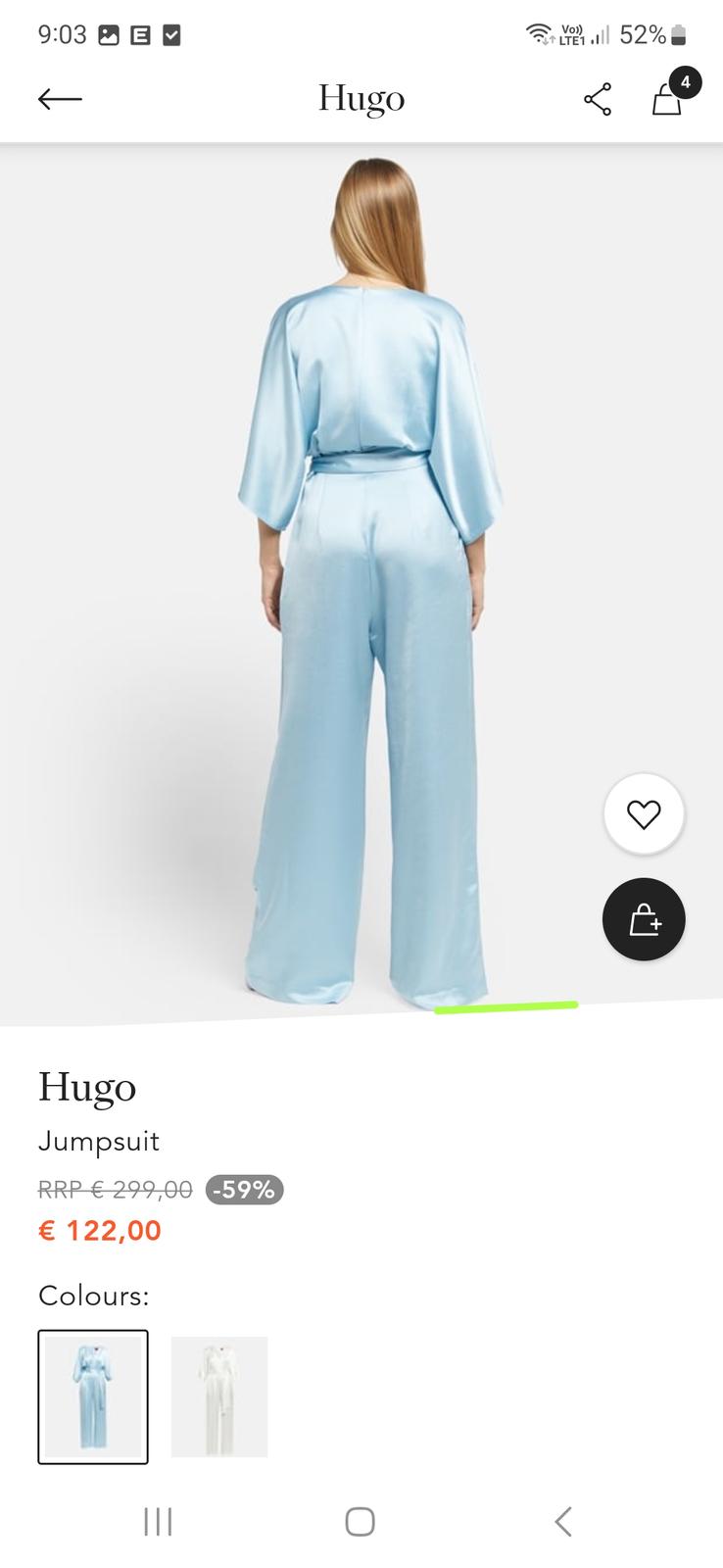Add the jumpsuit to the shopping bag
The width and height of the screenshot is (723, 1568).
click(x=644, y=919)
